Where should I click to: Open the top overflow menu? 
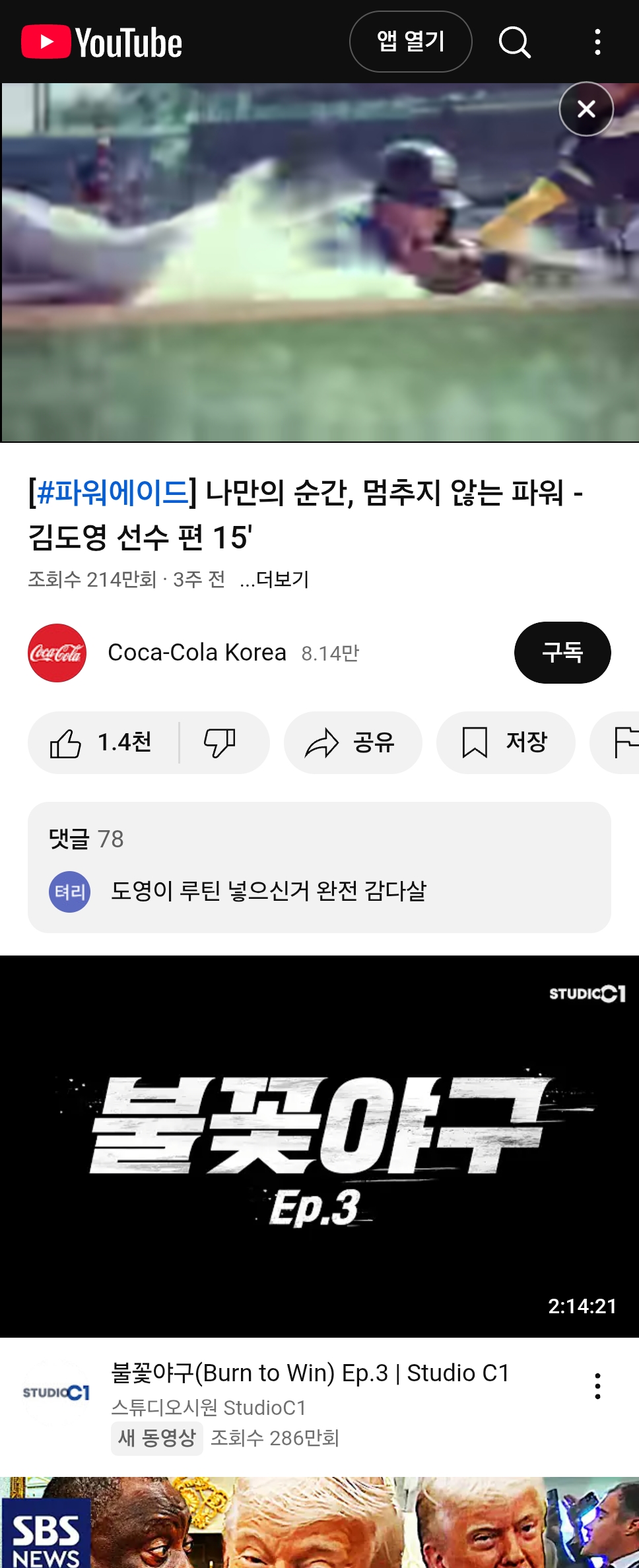click(597, 42)
